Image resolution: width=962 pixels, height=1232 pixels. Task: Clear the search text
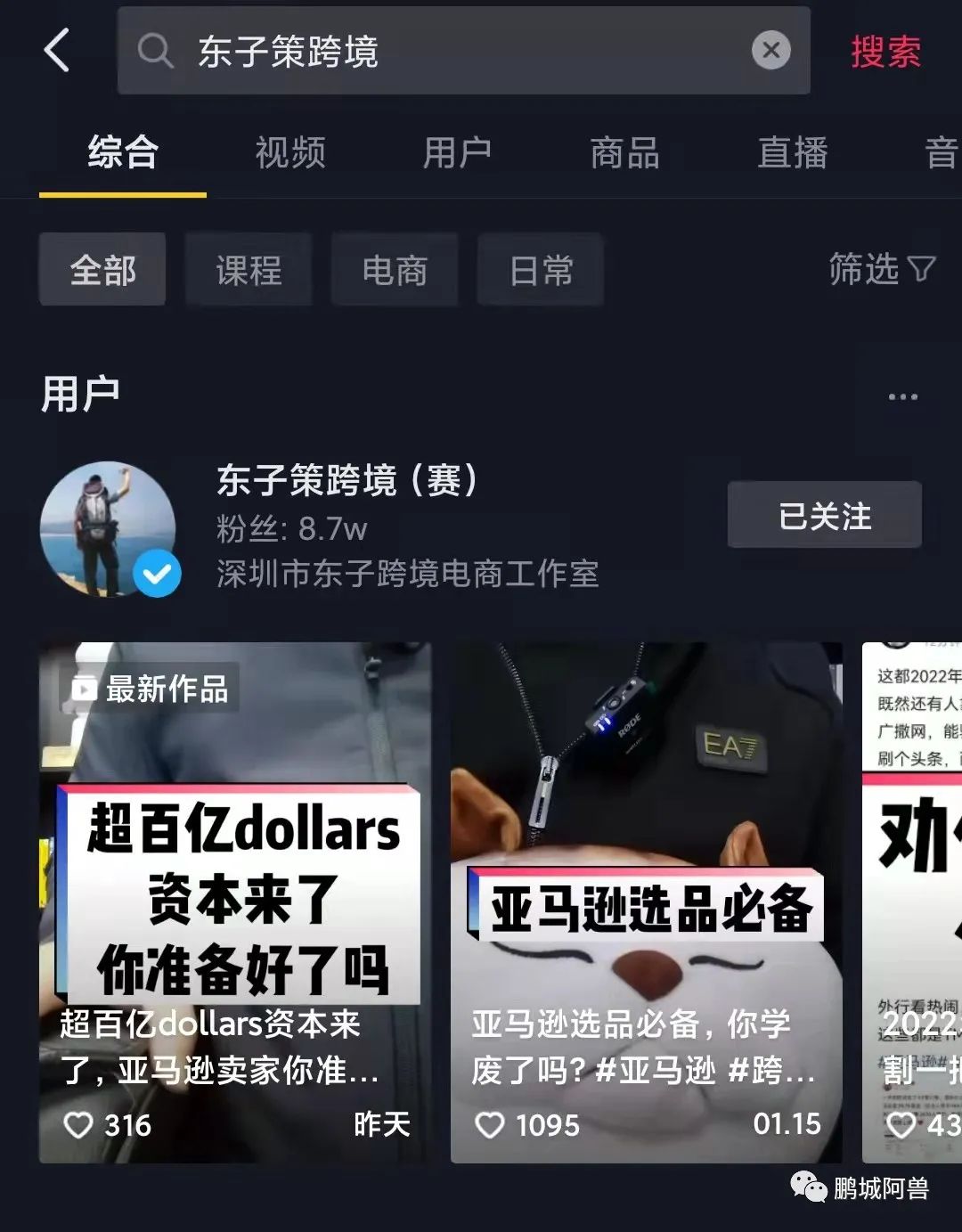pos(770,51)
